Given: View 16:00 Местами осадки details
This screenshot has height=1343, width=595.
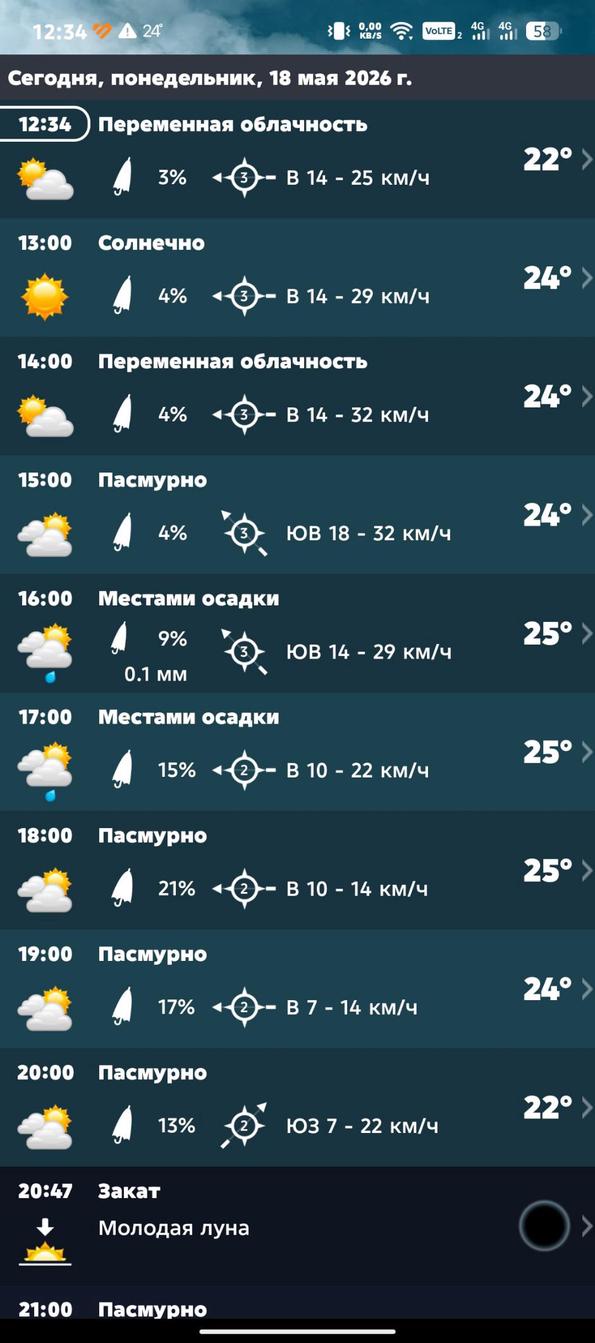Looking at the screenshot, I should click(297, 633).
